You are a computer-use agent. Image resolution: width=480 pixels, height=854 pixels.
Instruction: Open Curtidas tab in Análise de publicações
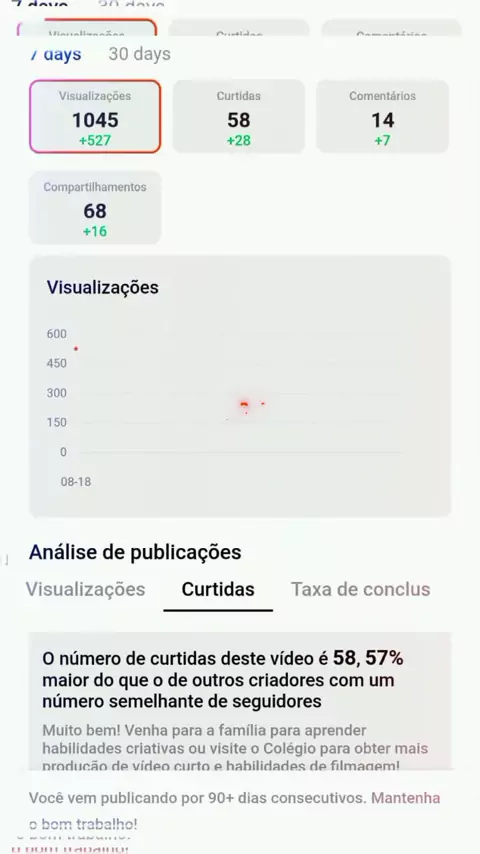(x=218, y=589)
